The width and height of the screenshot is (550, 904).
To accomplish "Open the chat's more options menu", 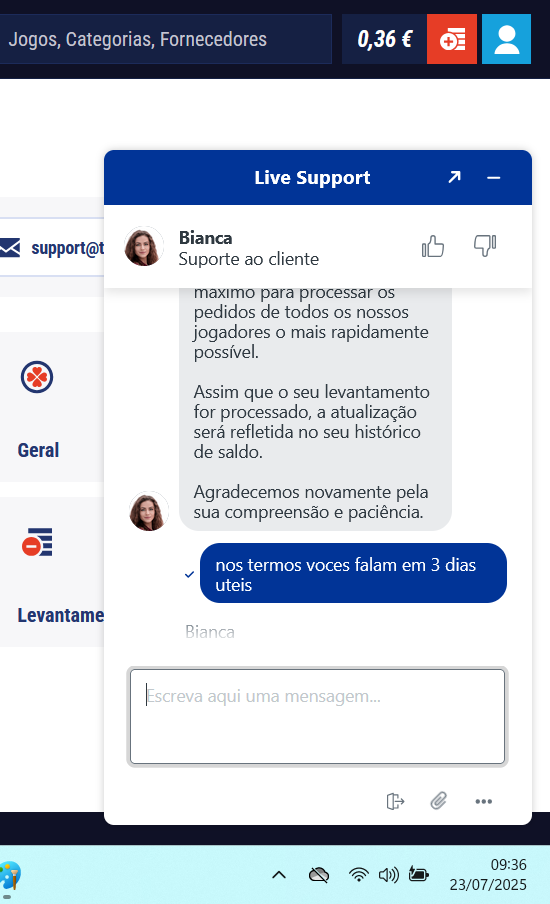I will click(484, 801).
